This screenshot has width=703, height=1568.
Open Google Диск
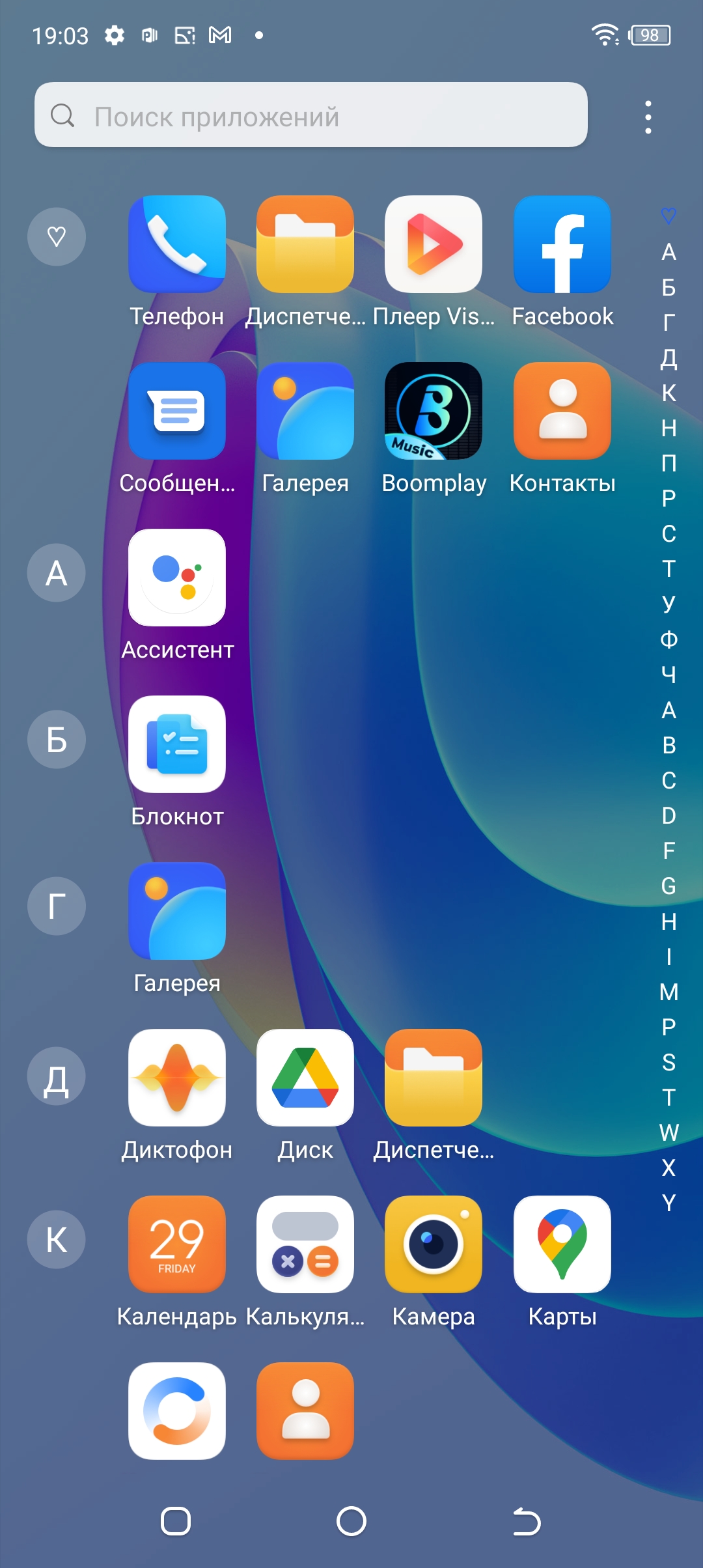coord(305,1078)
